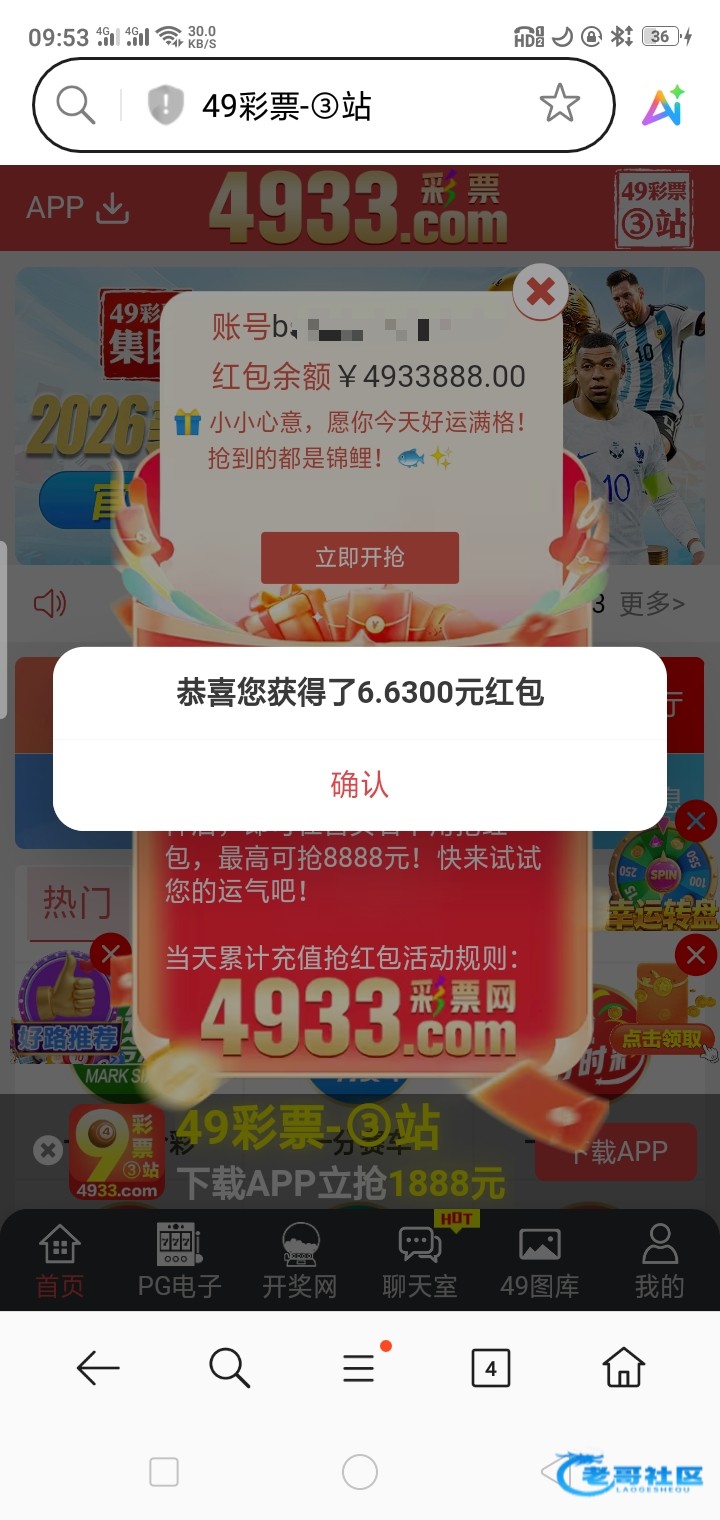The height and width of the screenshot is (1520, 720).
Task: Go back using the browser back arrow
Action: click(x=98, y=1367)
